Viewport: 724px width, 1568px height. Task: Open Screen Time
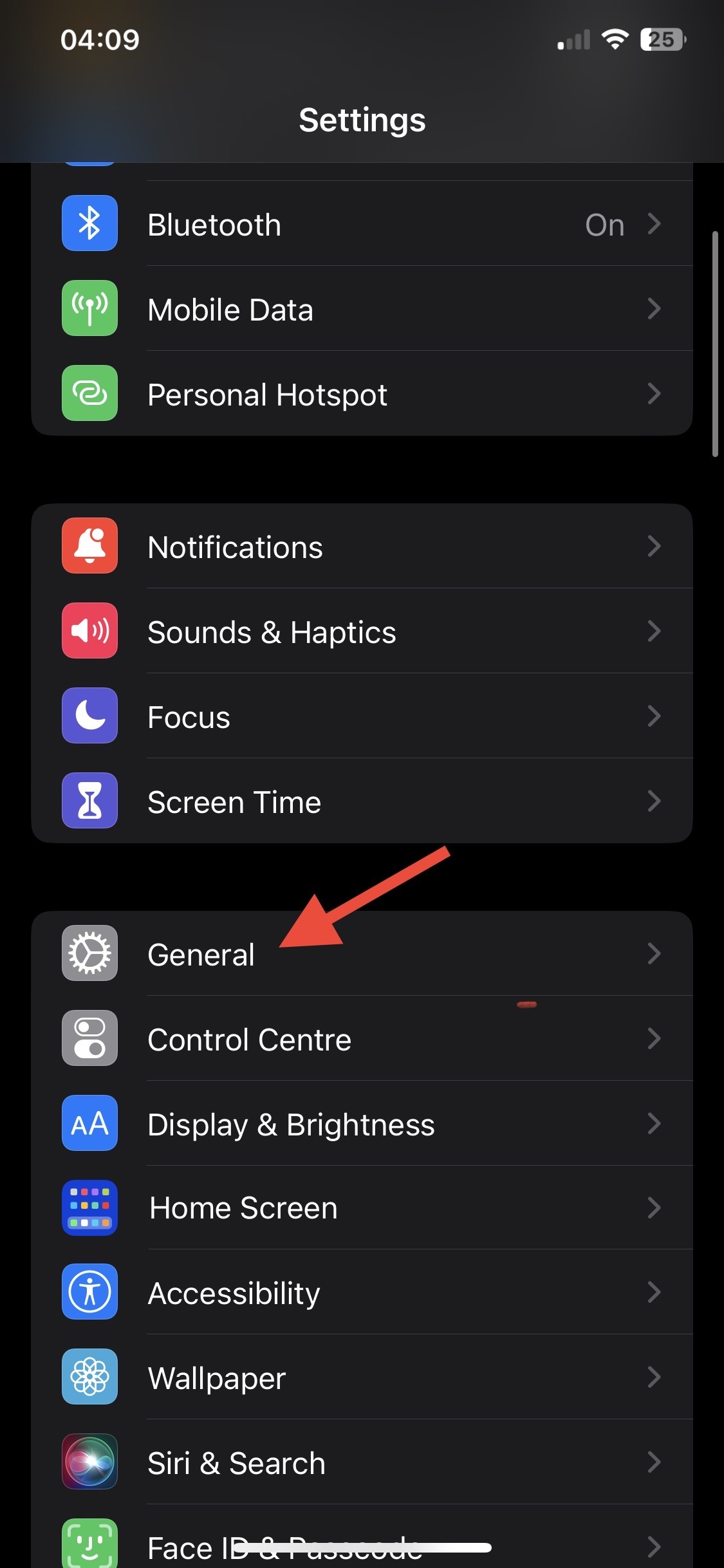tap(362, 801)
